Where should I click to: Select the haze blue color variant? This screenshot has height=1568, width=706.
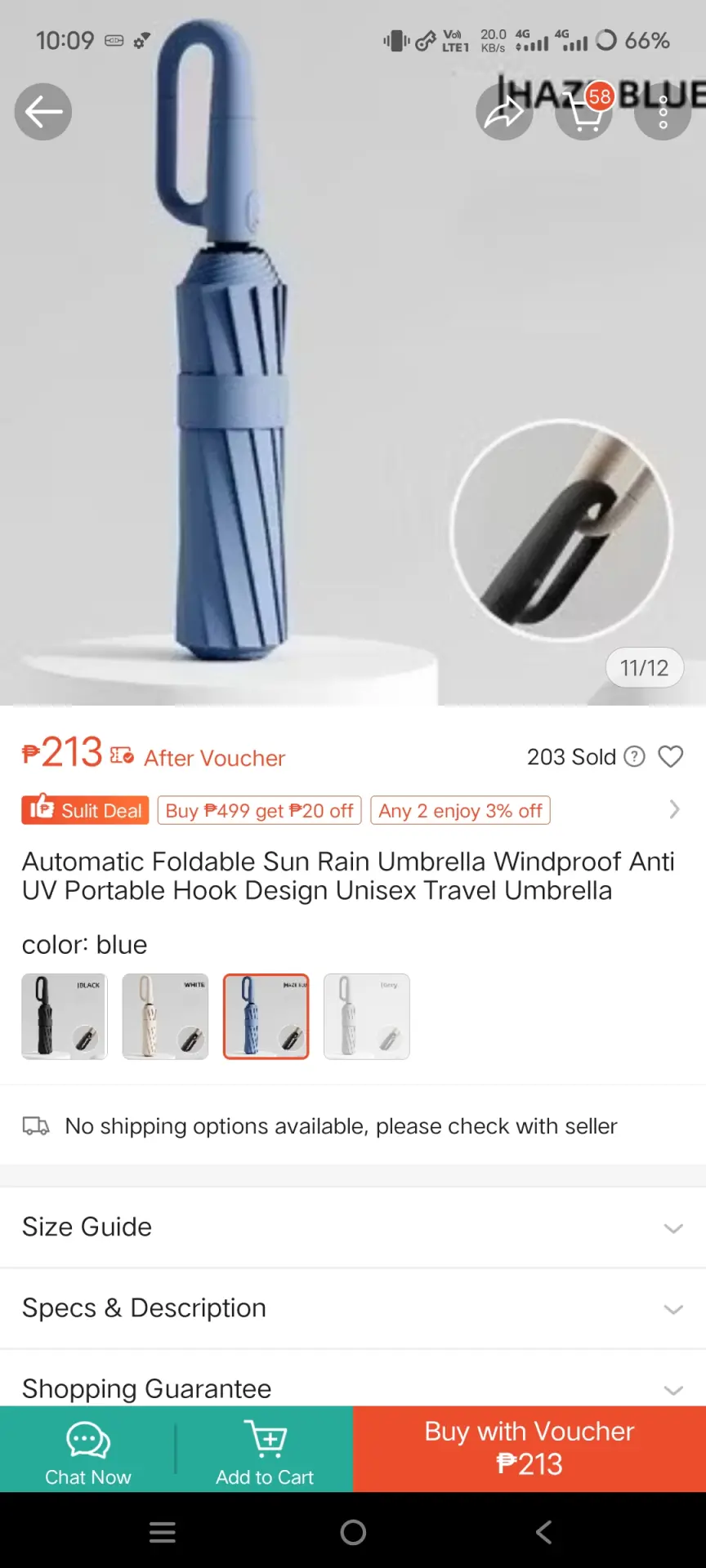(x=266, y=1017)
